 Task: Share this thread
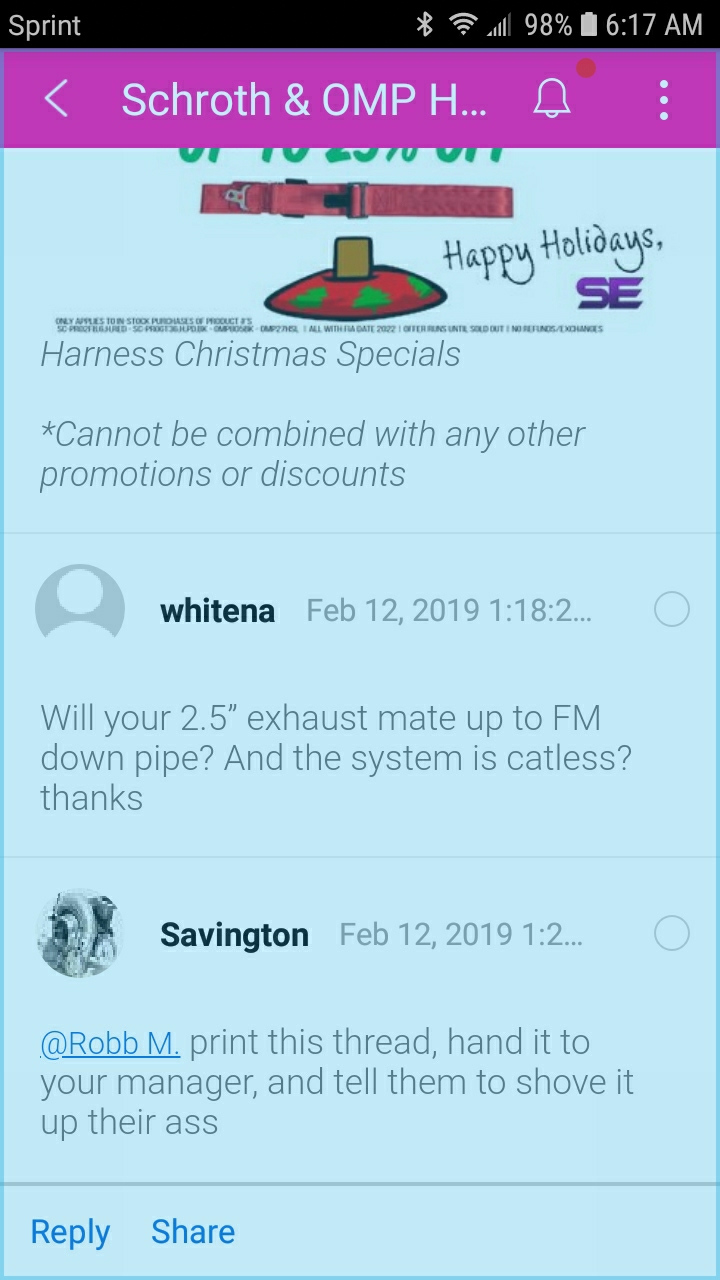coord(193,1232)
